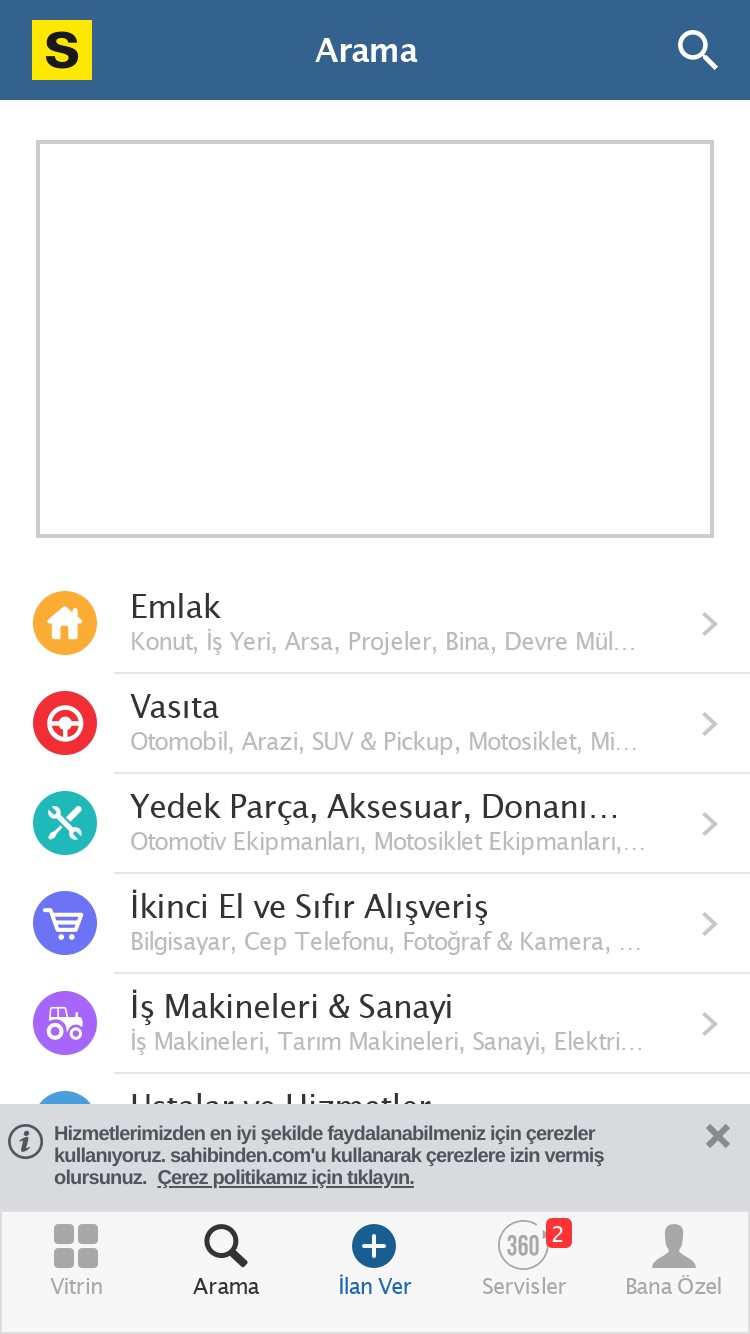This screenshot has height=1334, width=750.
Task: Tap İlan Ver to post listing
Action: (375, 1260)
